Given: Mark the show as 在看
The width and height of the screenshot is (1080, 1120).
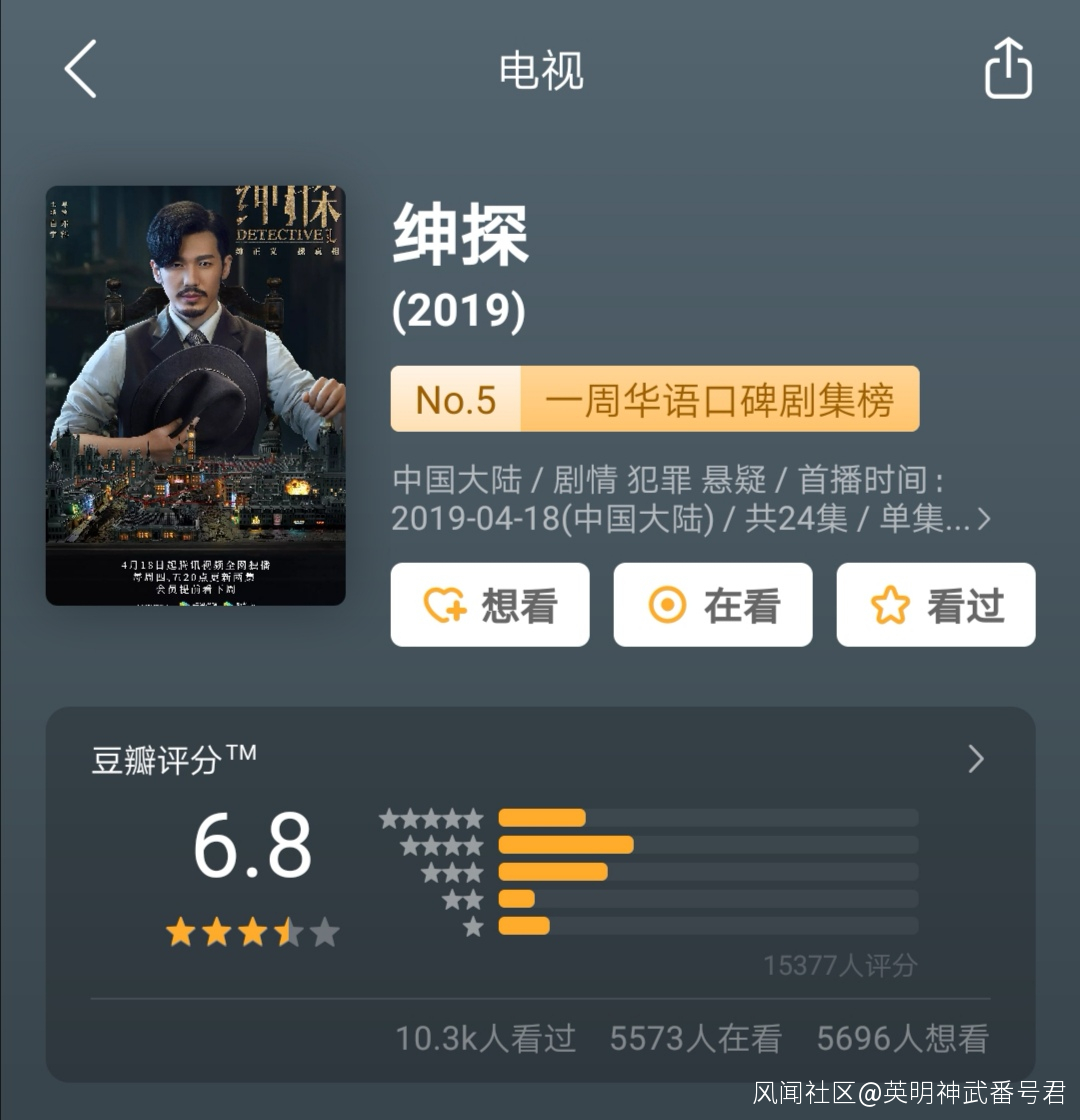Looking at the screenshot, I should click(713, 605).
